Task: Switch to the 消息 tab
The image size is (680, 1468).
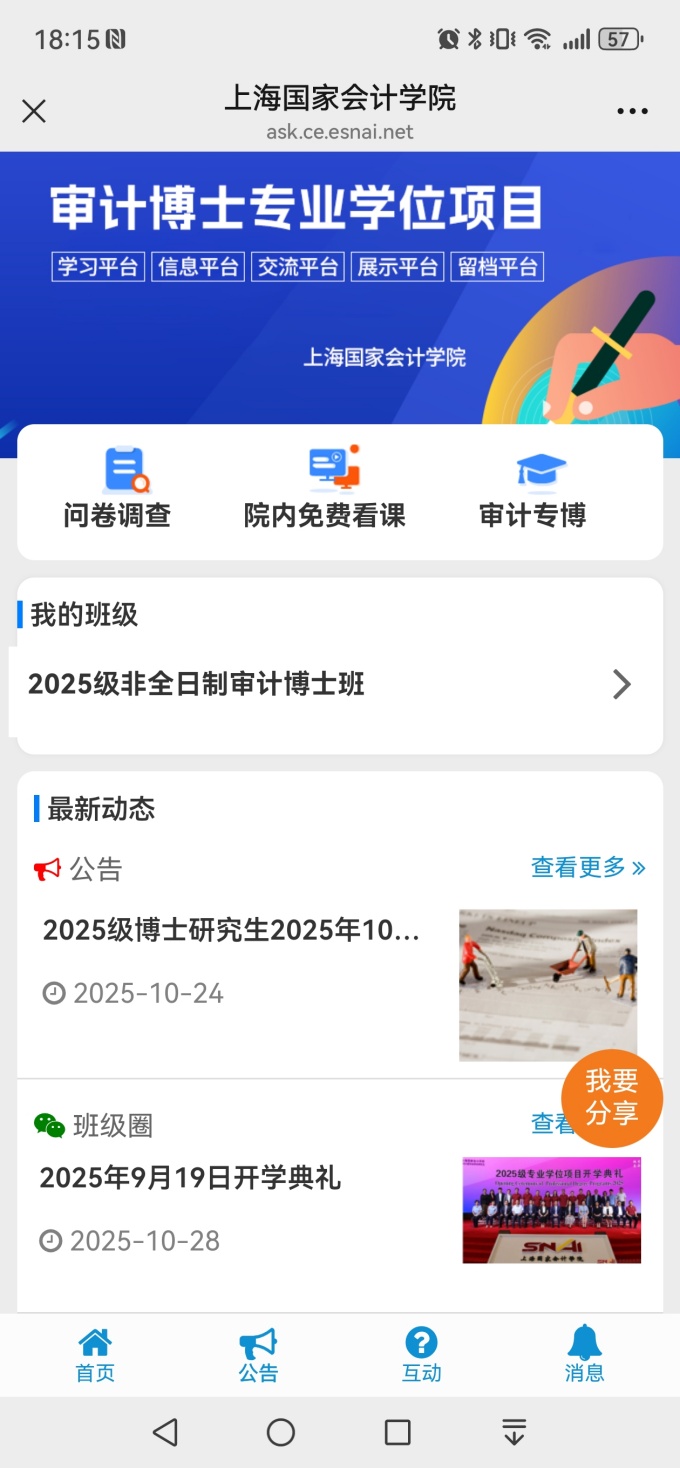Action: pyautogui.click(x=584, y=1355)
